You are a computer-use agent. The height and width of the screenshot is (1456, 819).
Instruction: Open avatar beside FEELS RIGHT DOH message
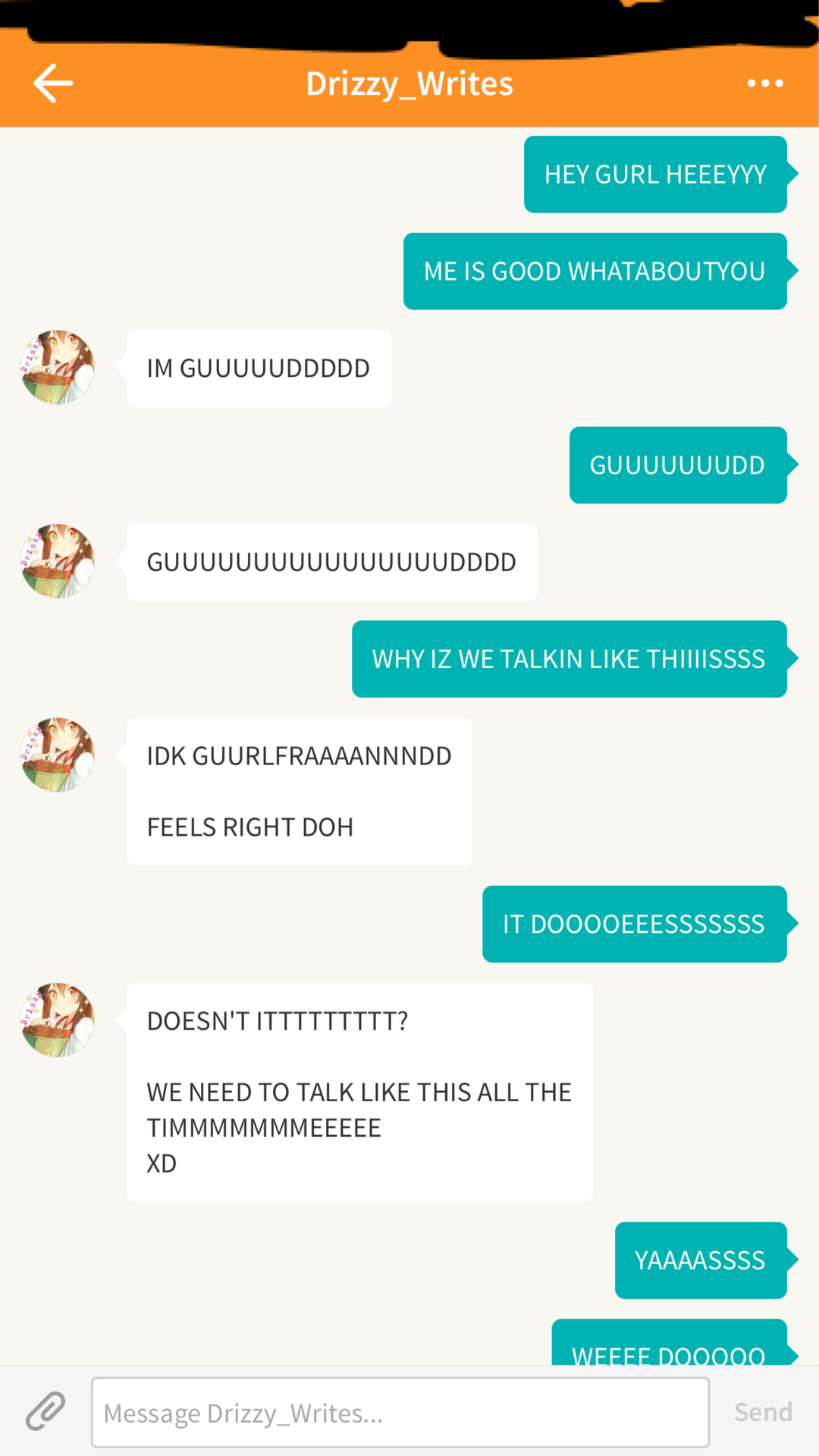pyautogui.click(x=58, y=755)
